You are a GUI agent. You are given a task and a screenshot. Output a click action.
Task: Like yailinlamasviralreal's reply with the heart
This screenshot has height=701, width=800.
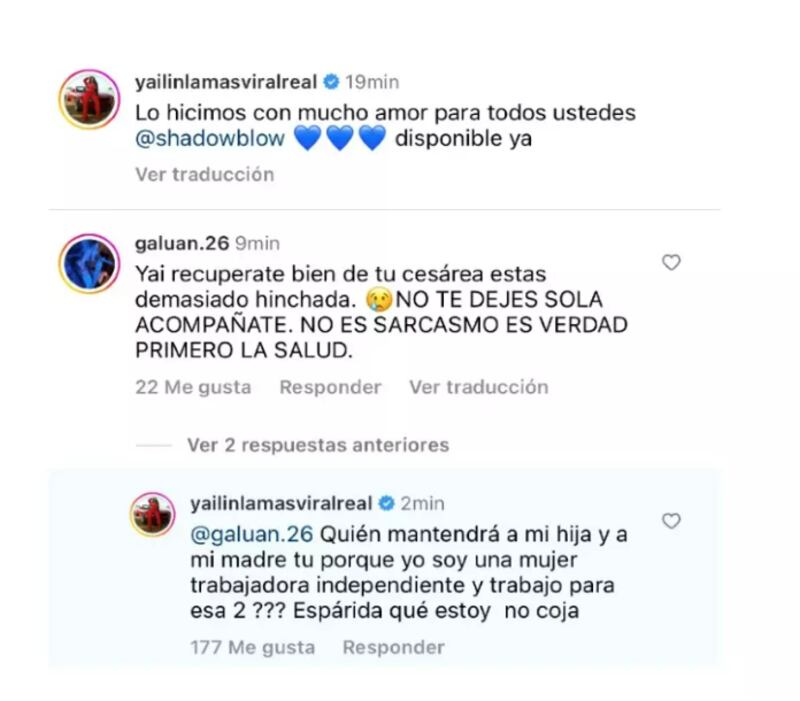click(672, 521)
